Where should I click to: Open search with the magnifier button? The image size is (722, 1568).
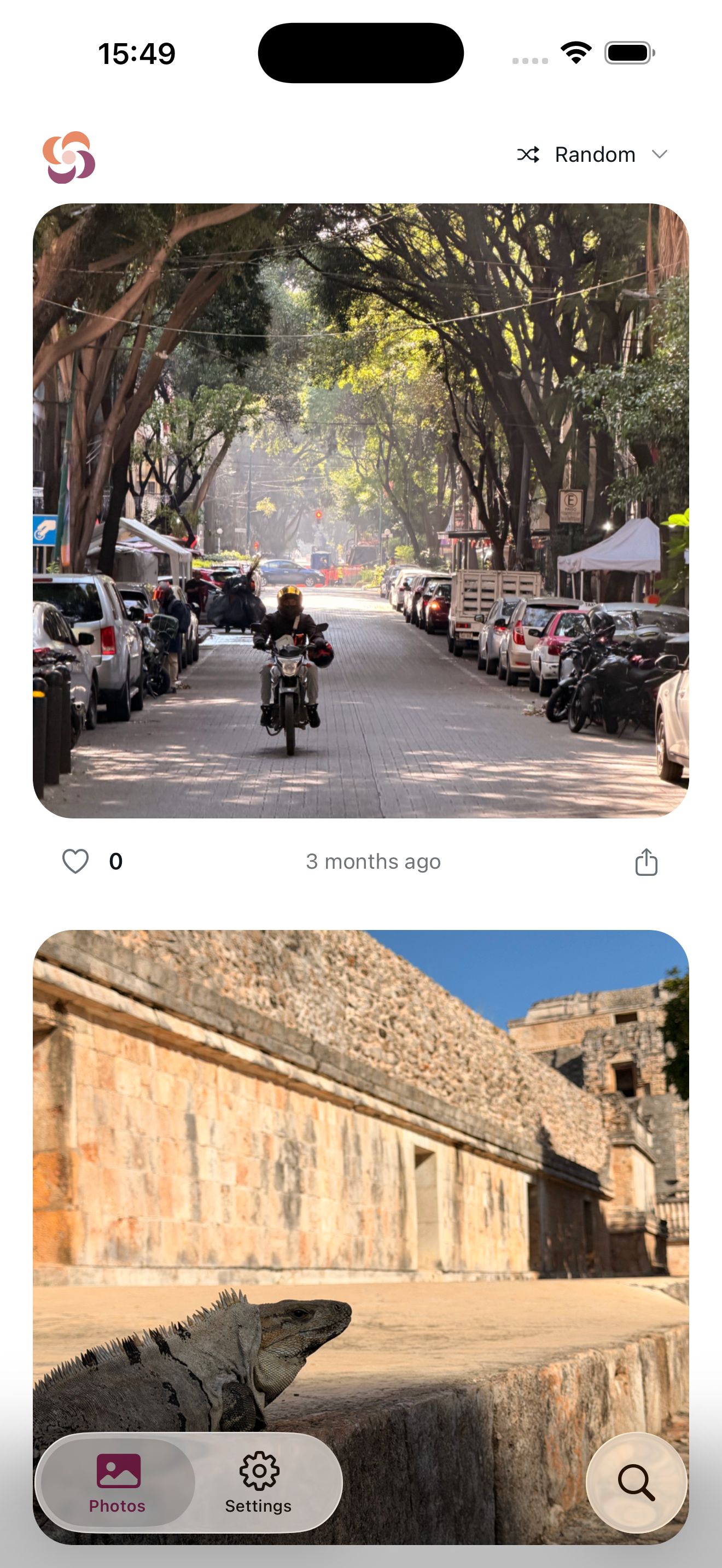click(636, 1483)
